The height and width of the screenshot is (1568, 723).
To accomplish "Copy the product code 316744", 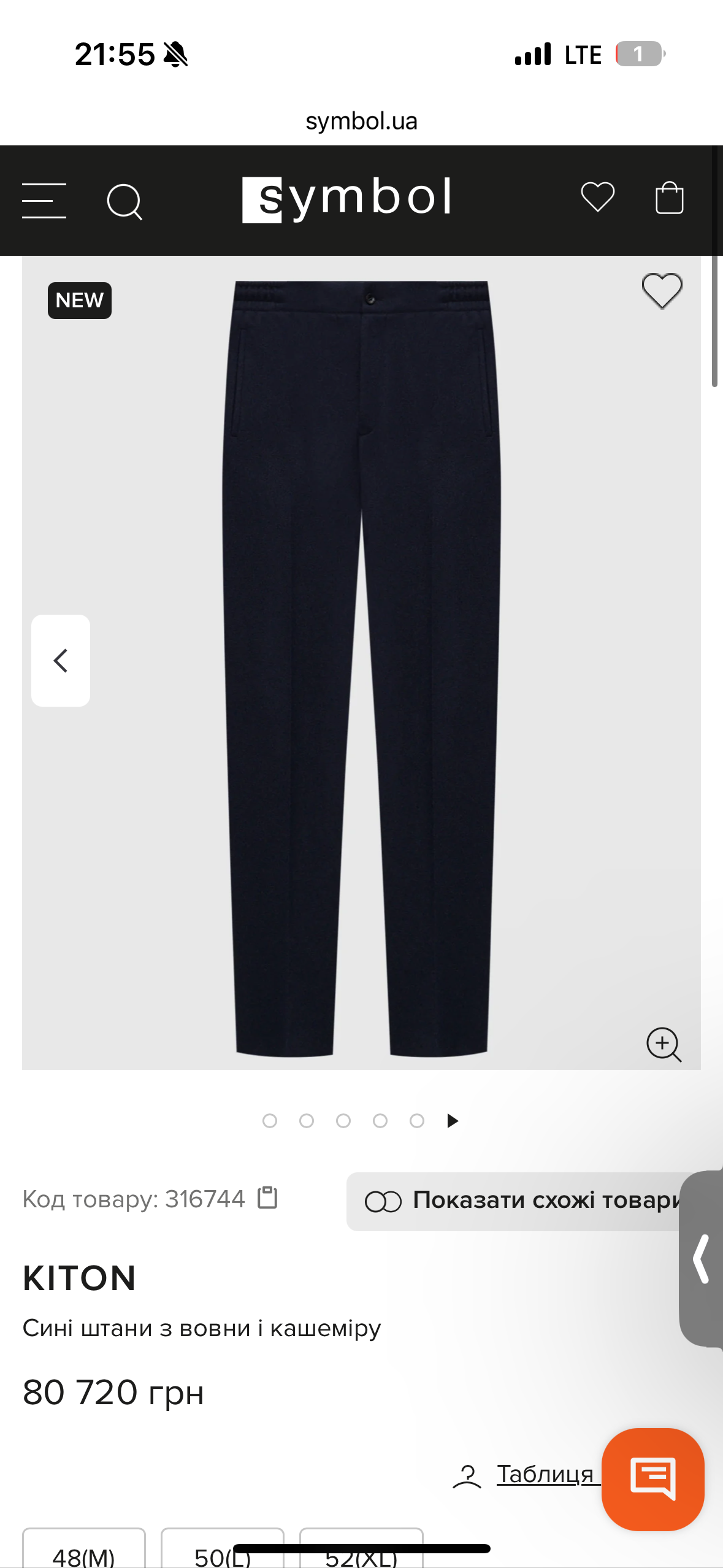I will point(267,1197).
